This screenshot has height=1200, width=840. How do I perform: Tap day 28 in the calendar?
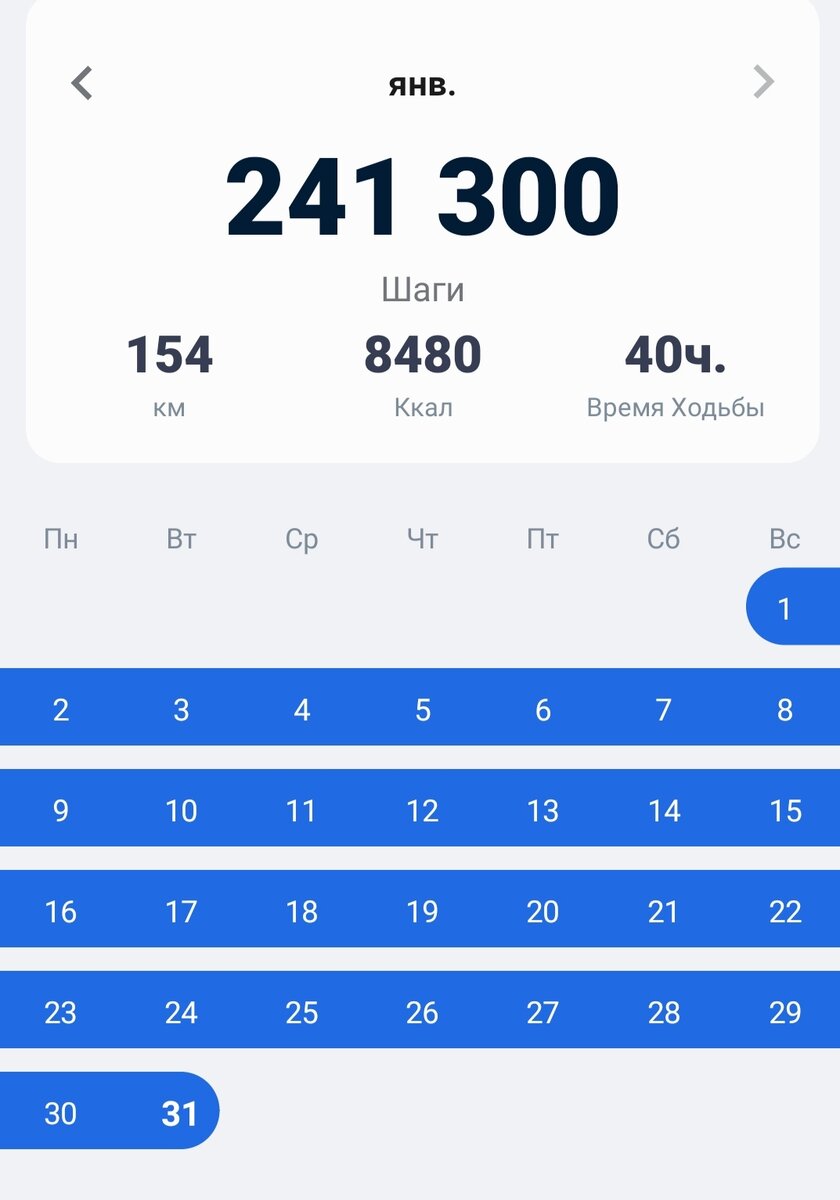tap(664, 1012)
